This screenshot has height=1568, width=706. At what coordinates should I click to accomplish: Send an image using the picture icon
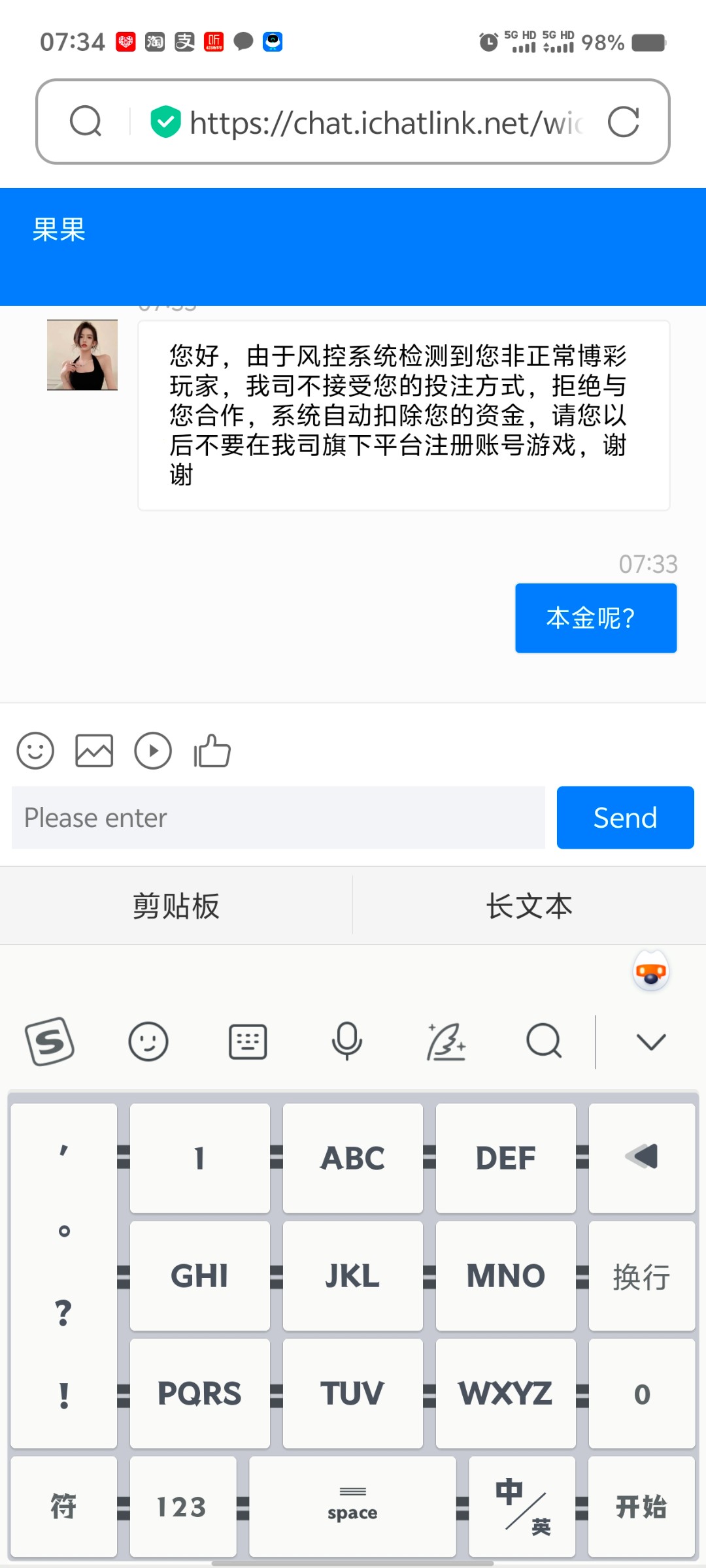(94, 751)
